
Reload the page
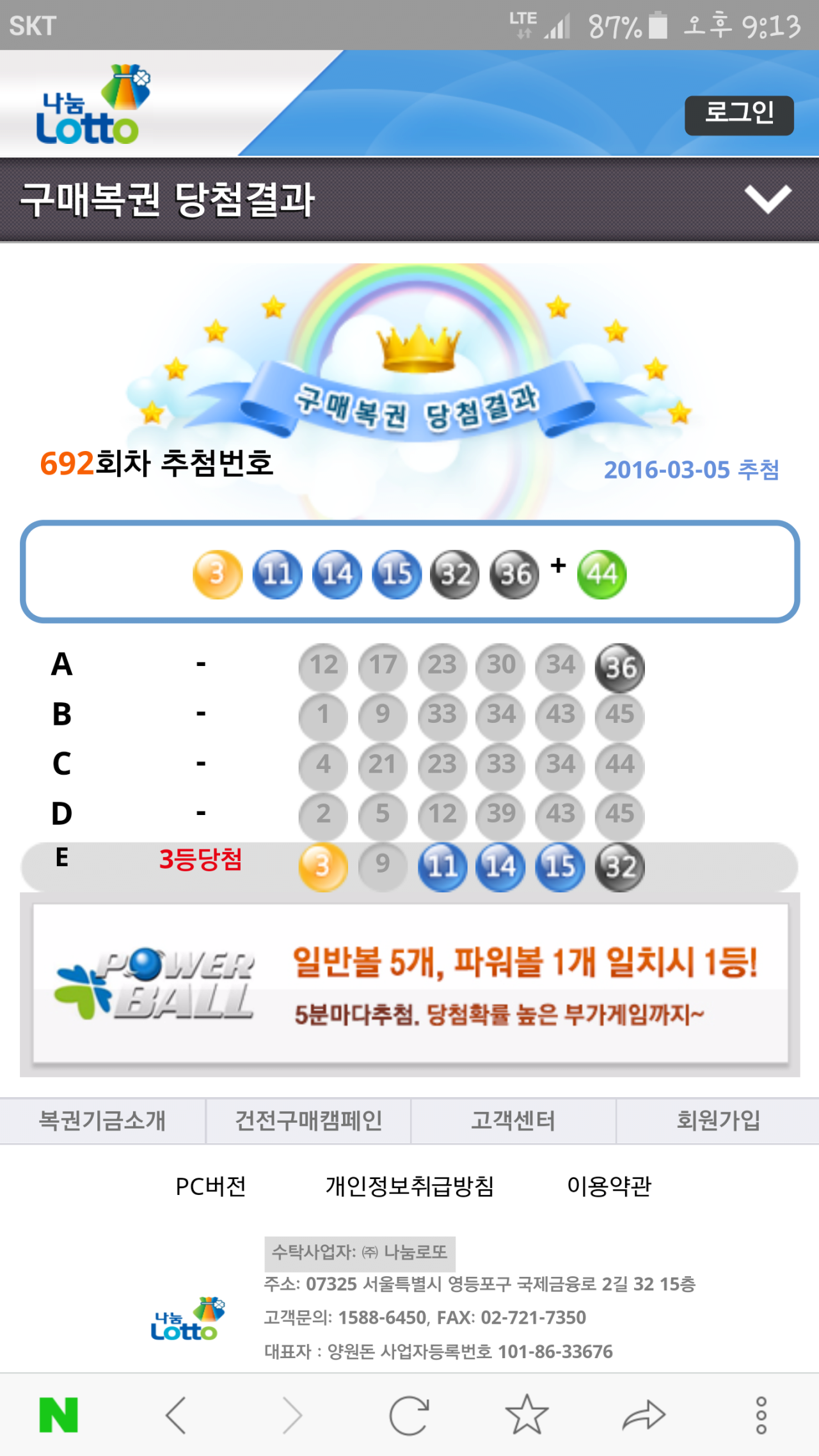(x=409, y=1415)
